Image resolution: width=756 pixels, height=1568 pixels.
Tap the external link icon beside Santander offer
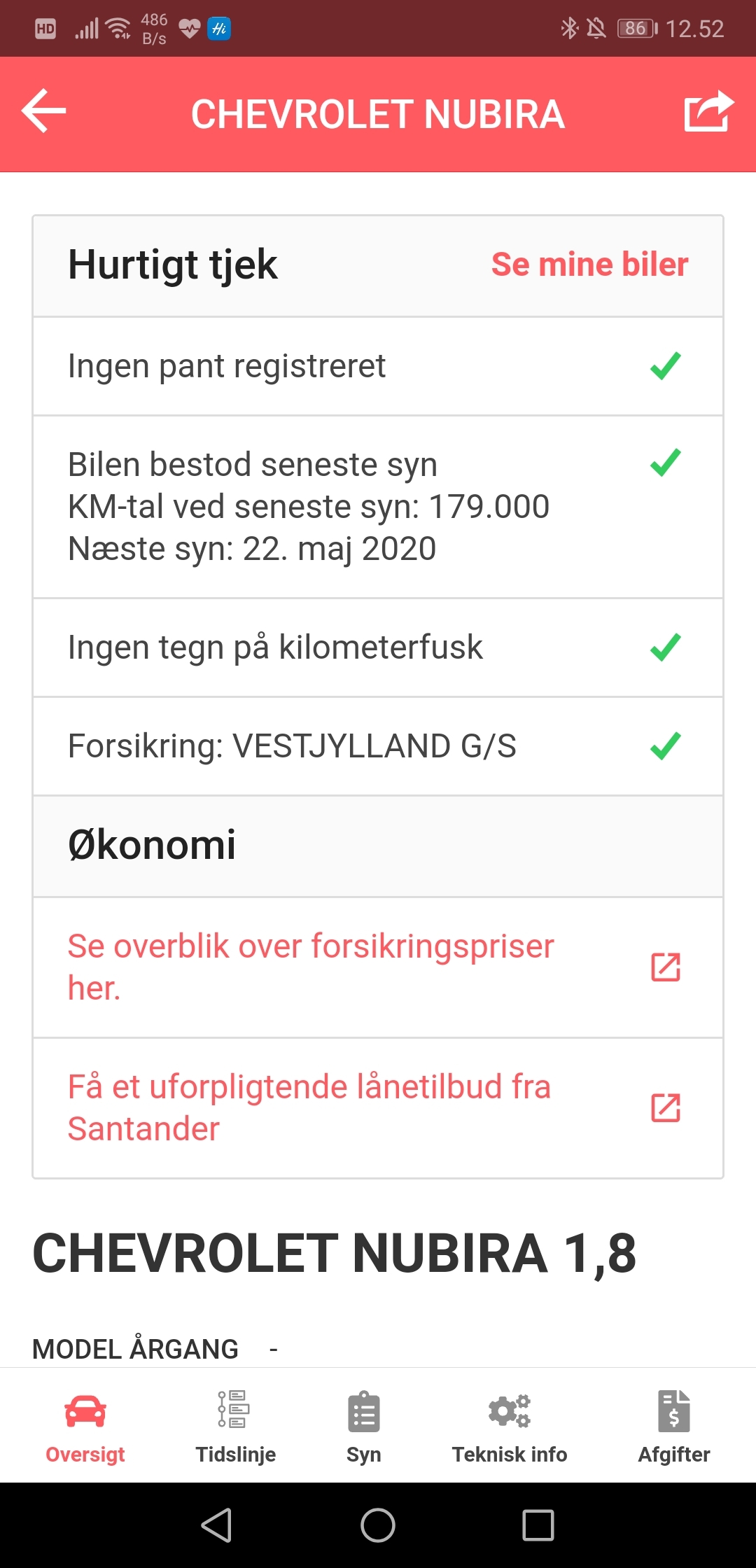[665, 1107]
